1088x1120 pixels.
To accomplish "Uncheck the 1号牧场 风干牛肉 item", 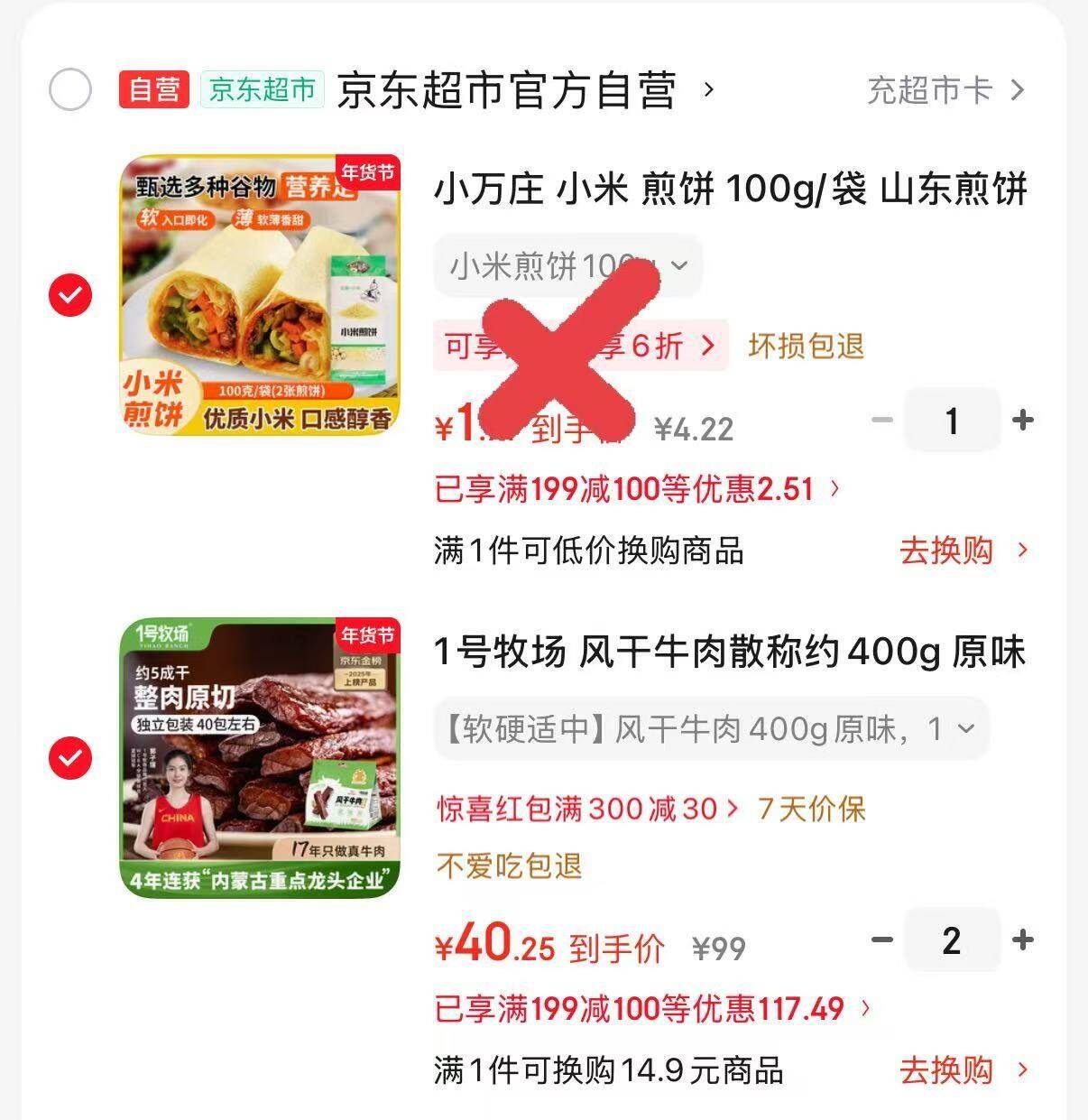I will tap(70, 757).
